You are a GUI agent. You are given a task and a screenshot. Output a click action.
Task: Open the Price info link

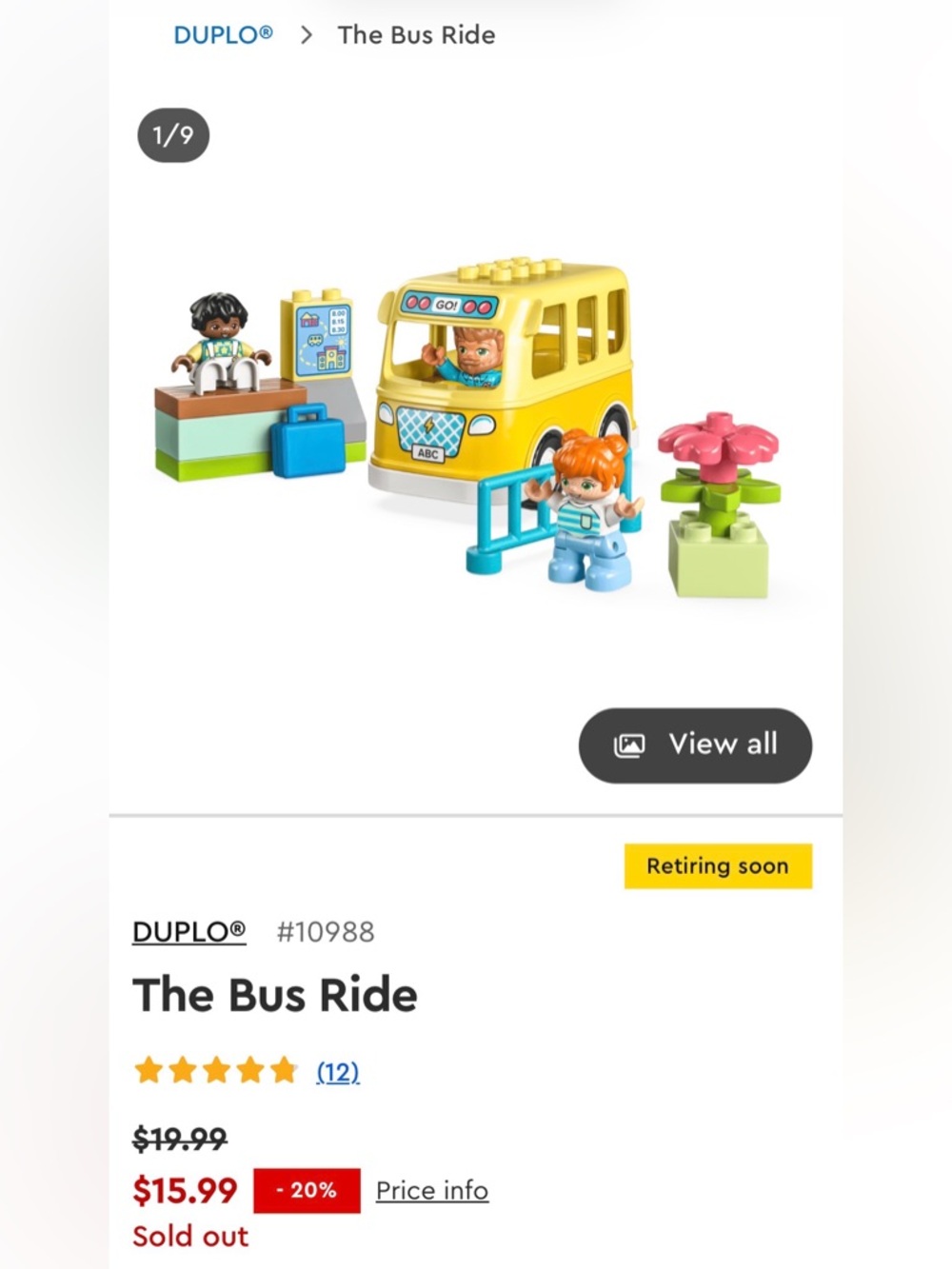[432, 1190]
